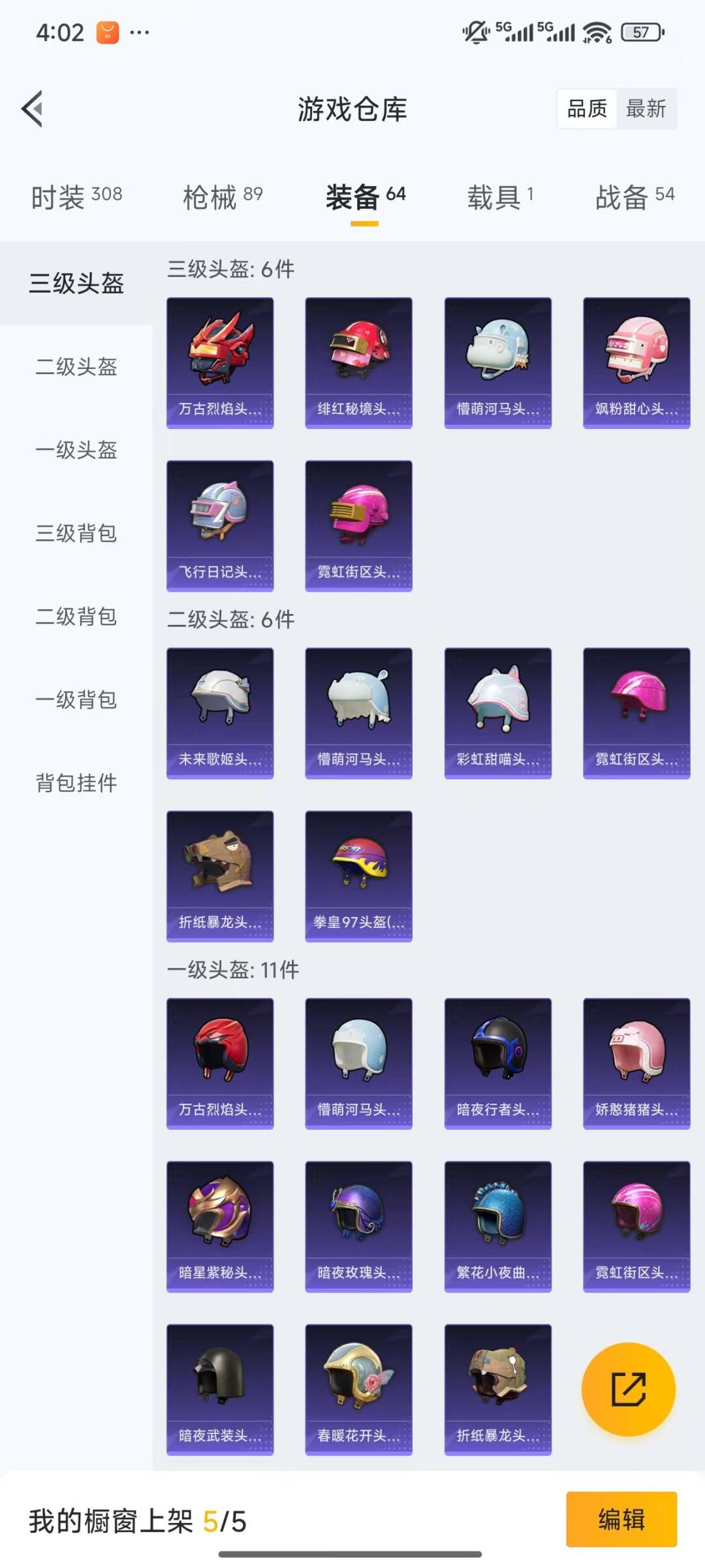Sort warehouse by 品质
This screenshot has width=705, height=1568.
(x=587, y=108)
